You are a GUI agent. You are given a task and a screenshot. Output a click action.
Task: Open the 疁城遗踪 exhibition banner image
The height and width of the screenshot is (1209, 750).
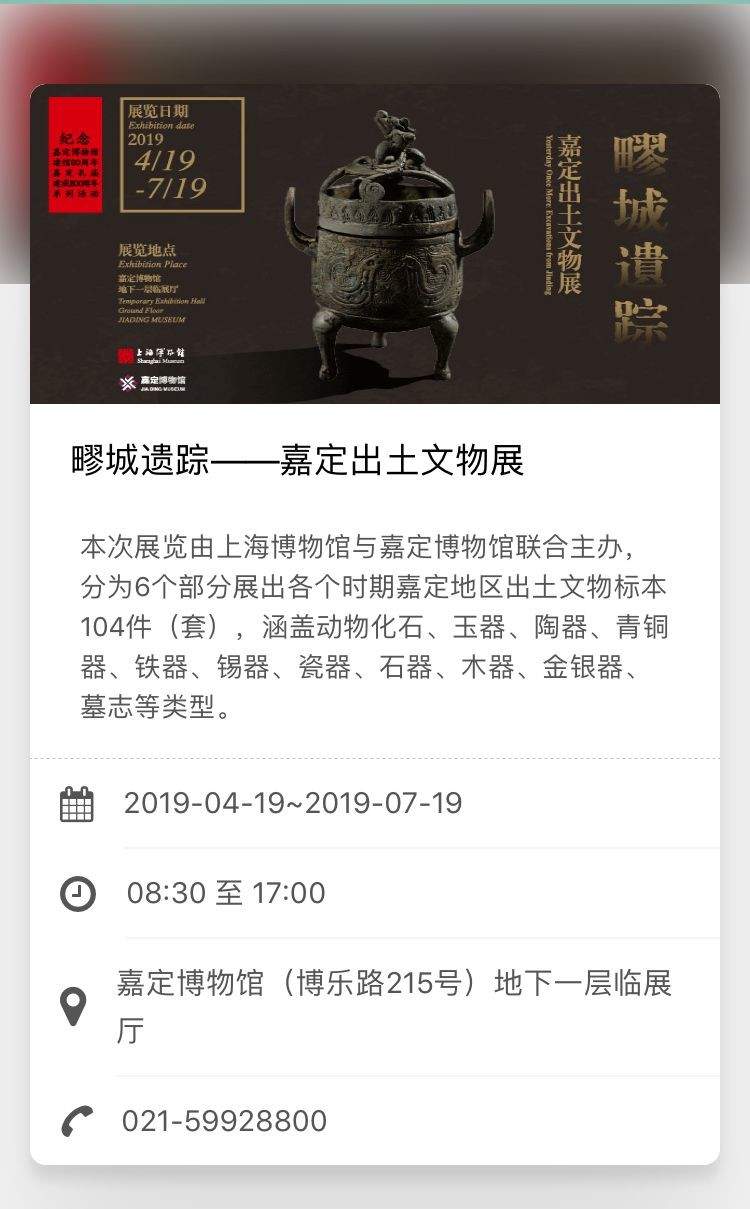375,244
